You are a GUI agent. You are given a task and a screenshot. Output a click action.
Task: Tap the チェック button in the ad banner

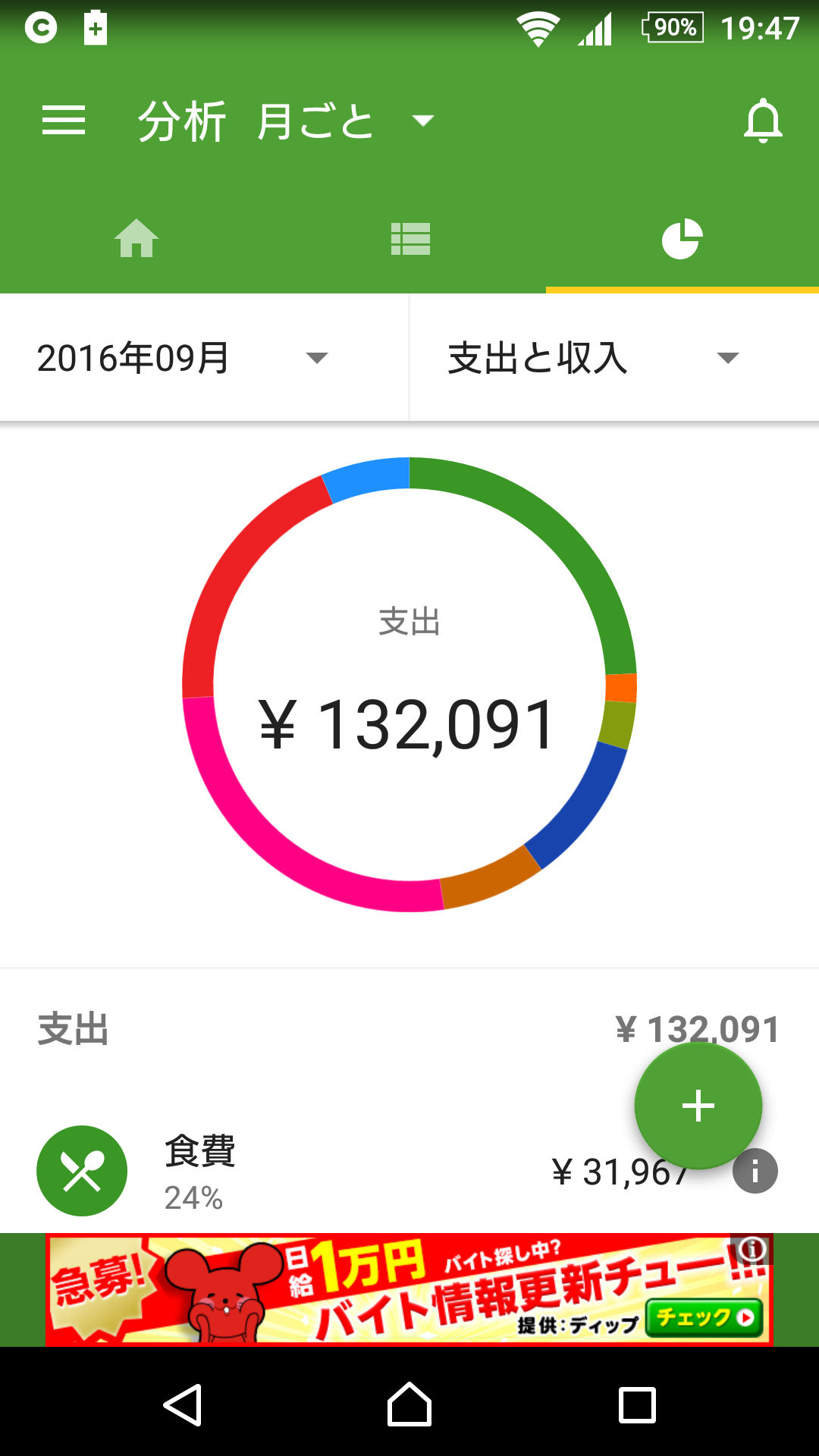click(704, 1317)
